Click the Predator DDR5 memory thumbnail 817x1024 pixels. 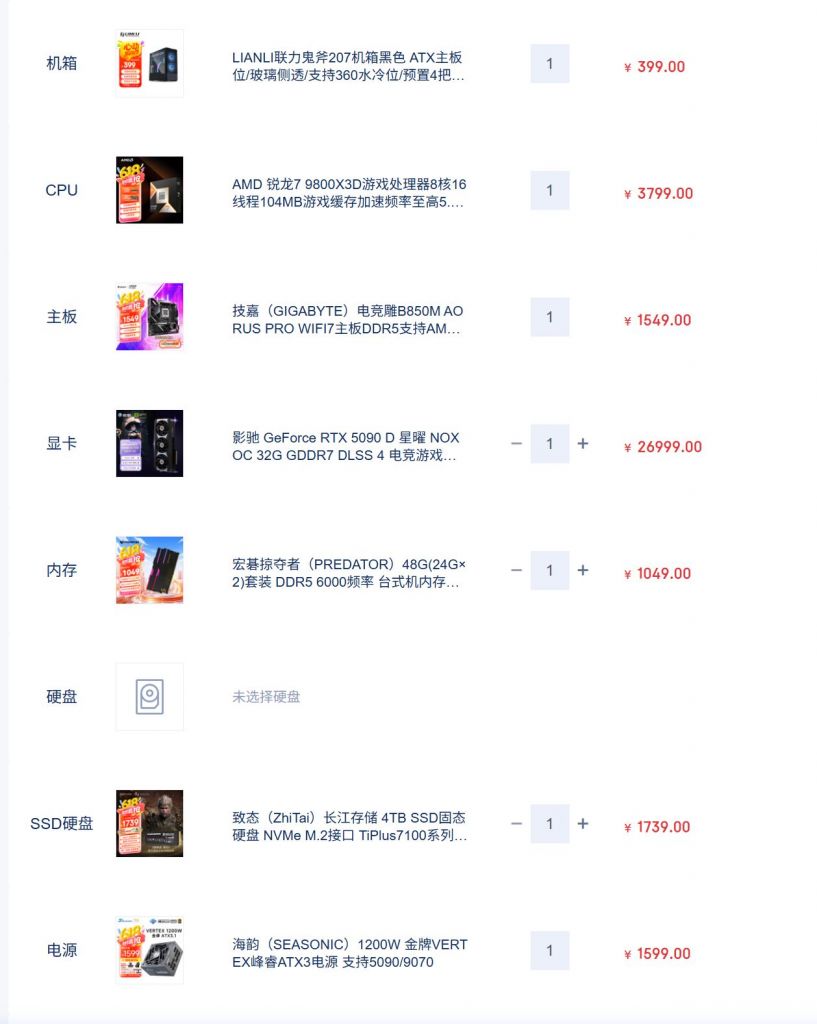[149, 570]
